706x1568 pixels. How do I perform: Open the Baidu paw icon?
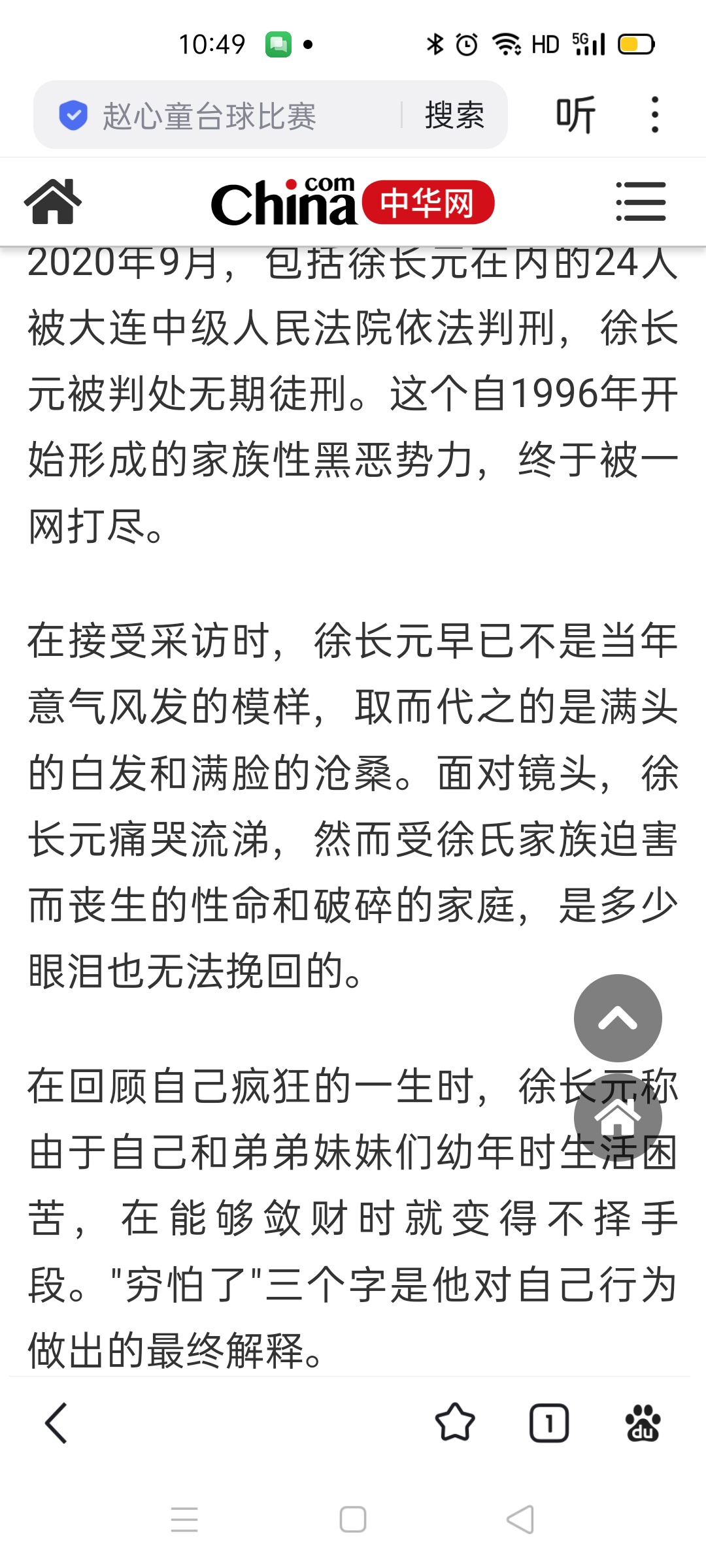point(643,1423)
